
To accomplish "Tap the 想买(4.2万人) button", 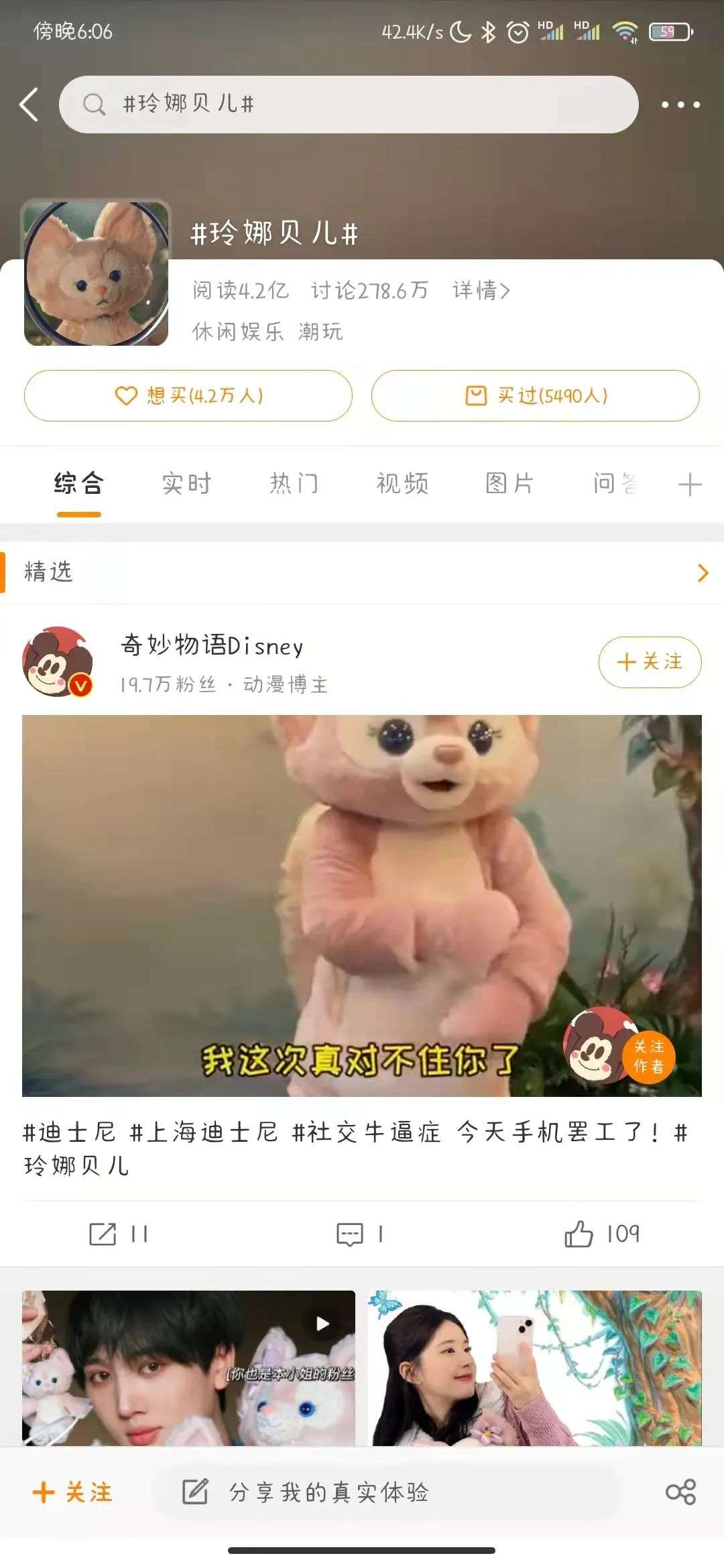I will (188, 395).
